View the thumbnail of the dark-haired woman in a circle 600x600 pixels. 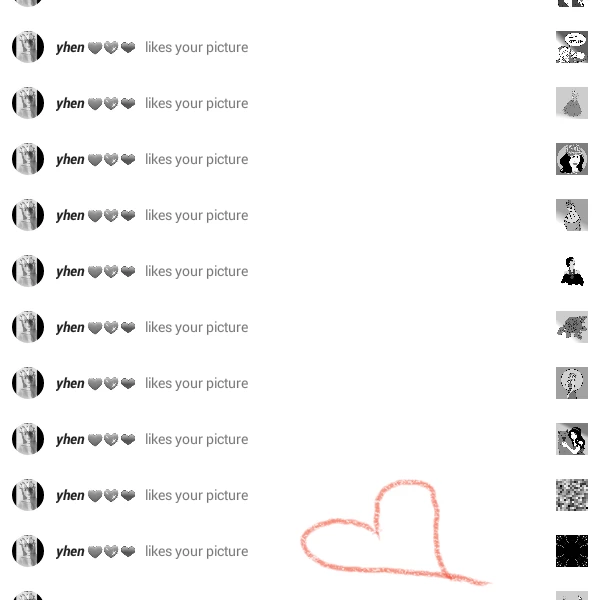[572, 159]
